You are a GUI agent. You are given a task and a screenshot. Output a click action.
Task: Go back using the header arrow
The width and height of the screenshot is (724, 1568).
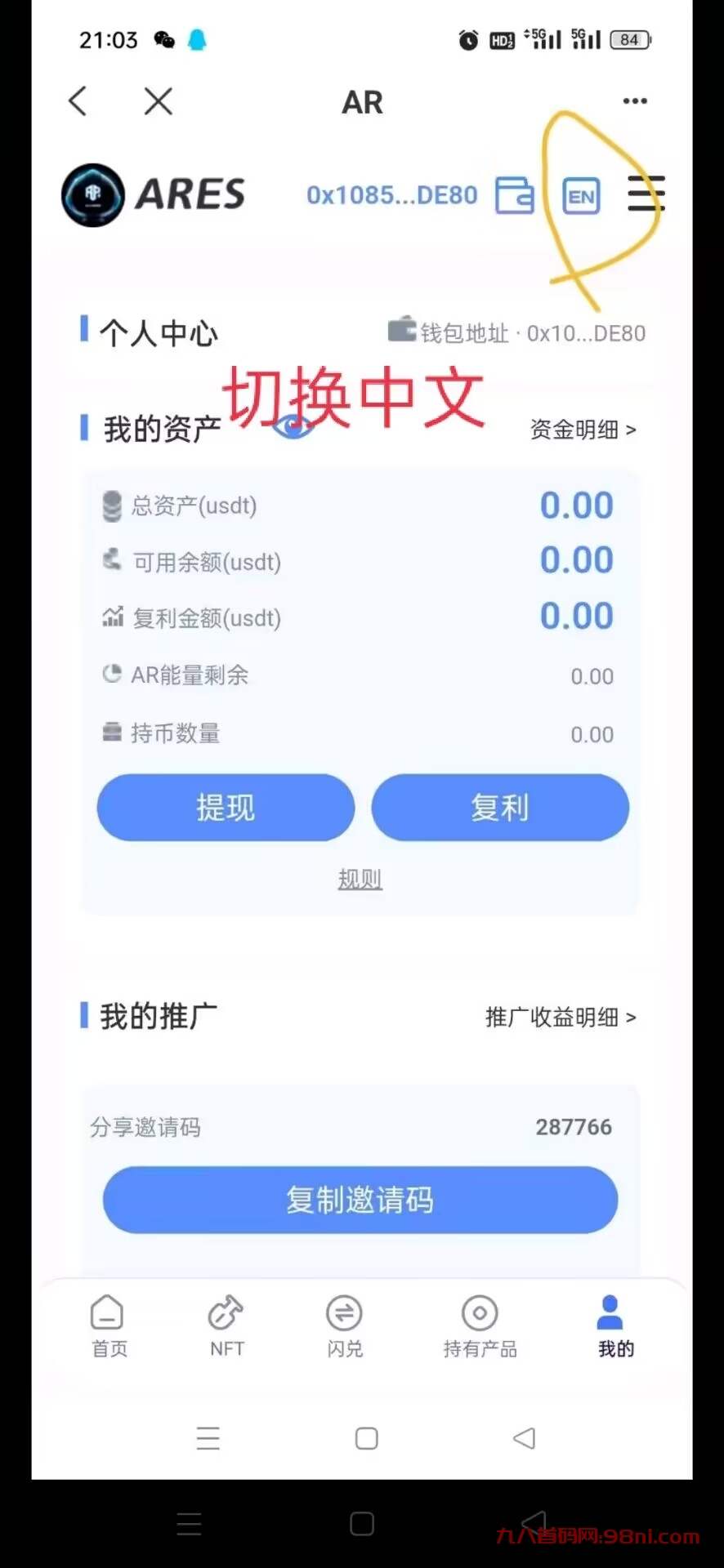[x=78, y=101]
